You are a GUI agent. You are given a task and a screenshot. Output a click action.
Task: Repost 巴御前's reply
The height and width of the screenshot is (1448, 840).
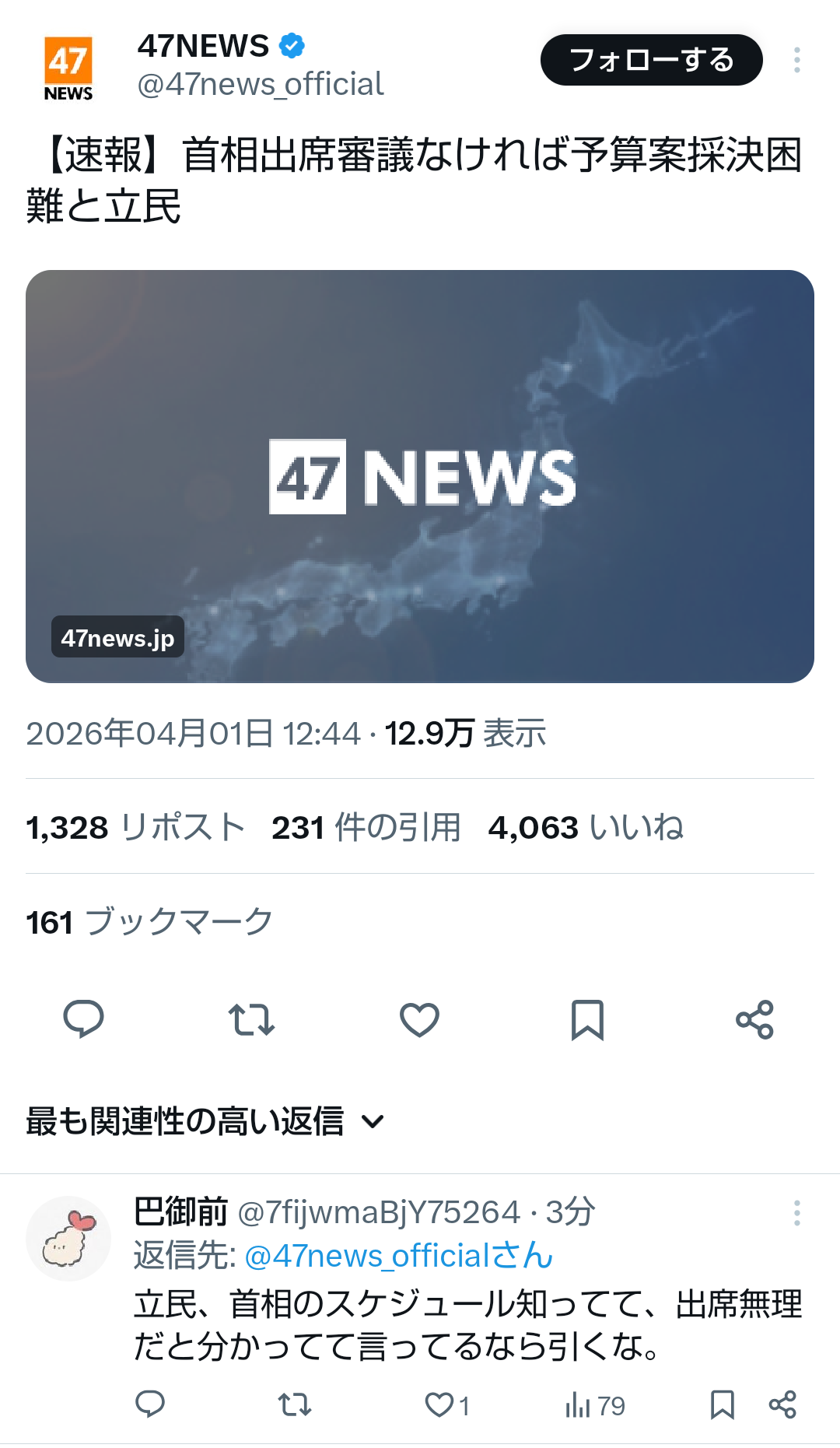coord(295,1404)
